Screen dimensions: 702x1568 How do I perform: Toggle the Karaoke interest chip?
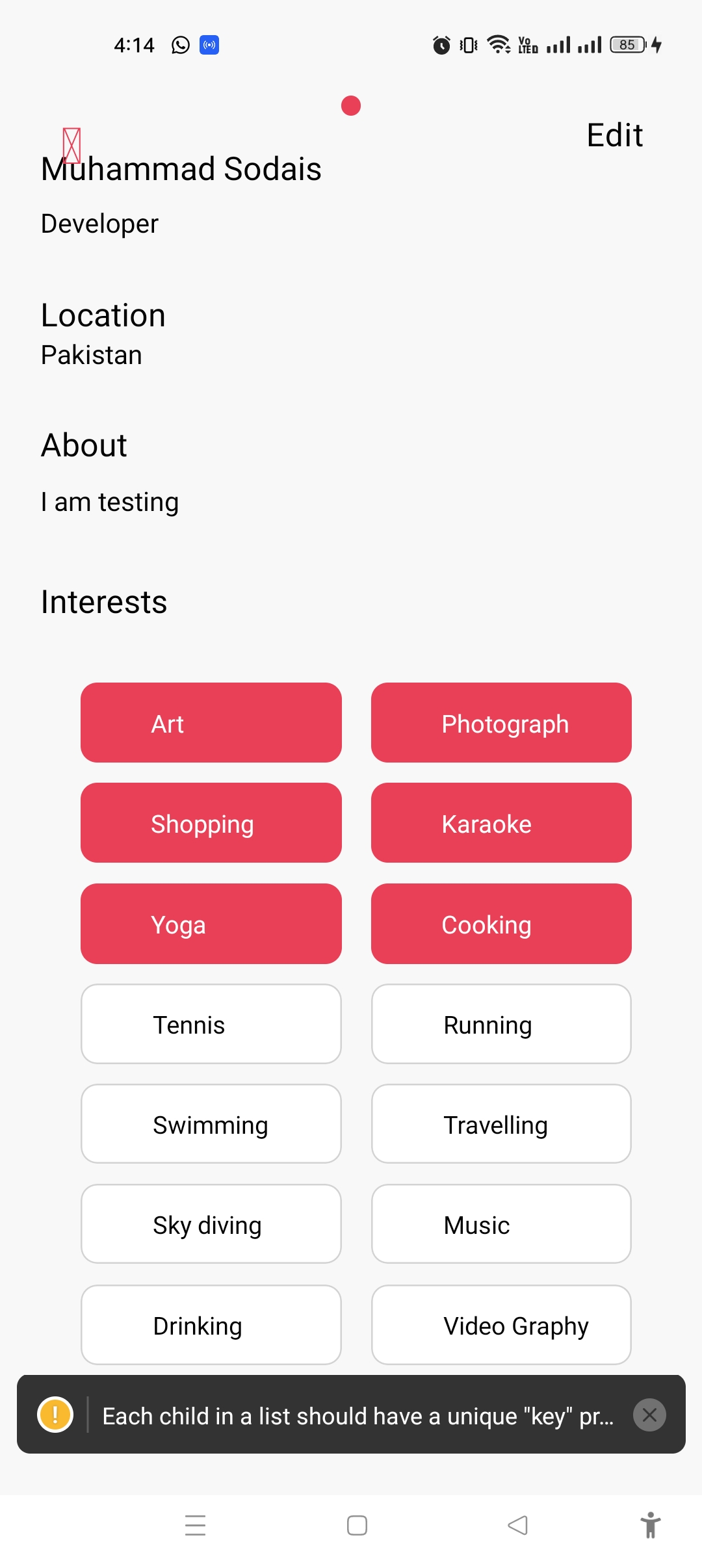pos(501,823)
